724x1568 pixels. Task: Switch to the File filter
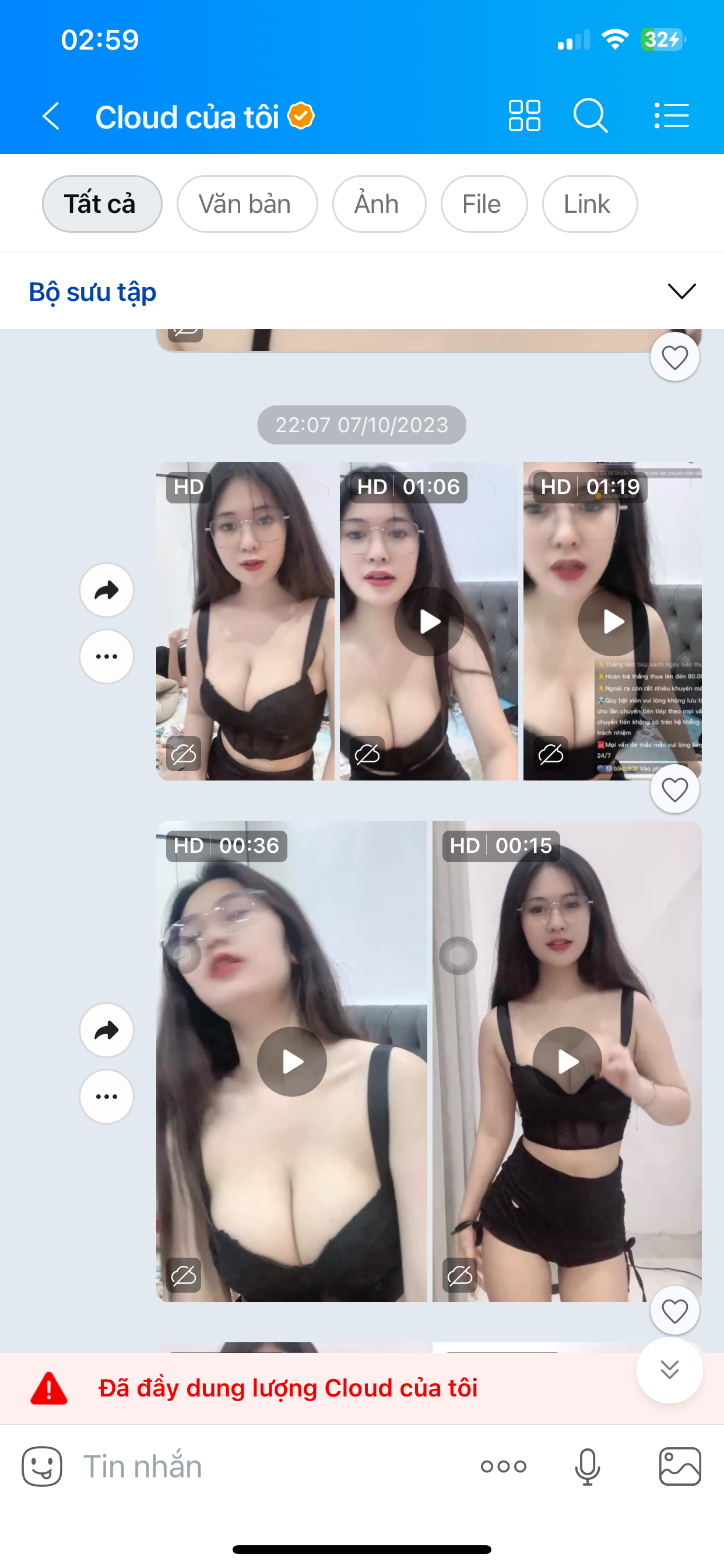tap(483, 204)
